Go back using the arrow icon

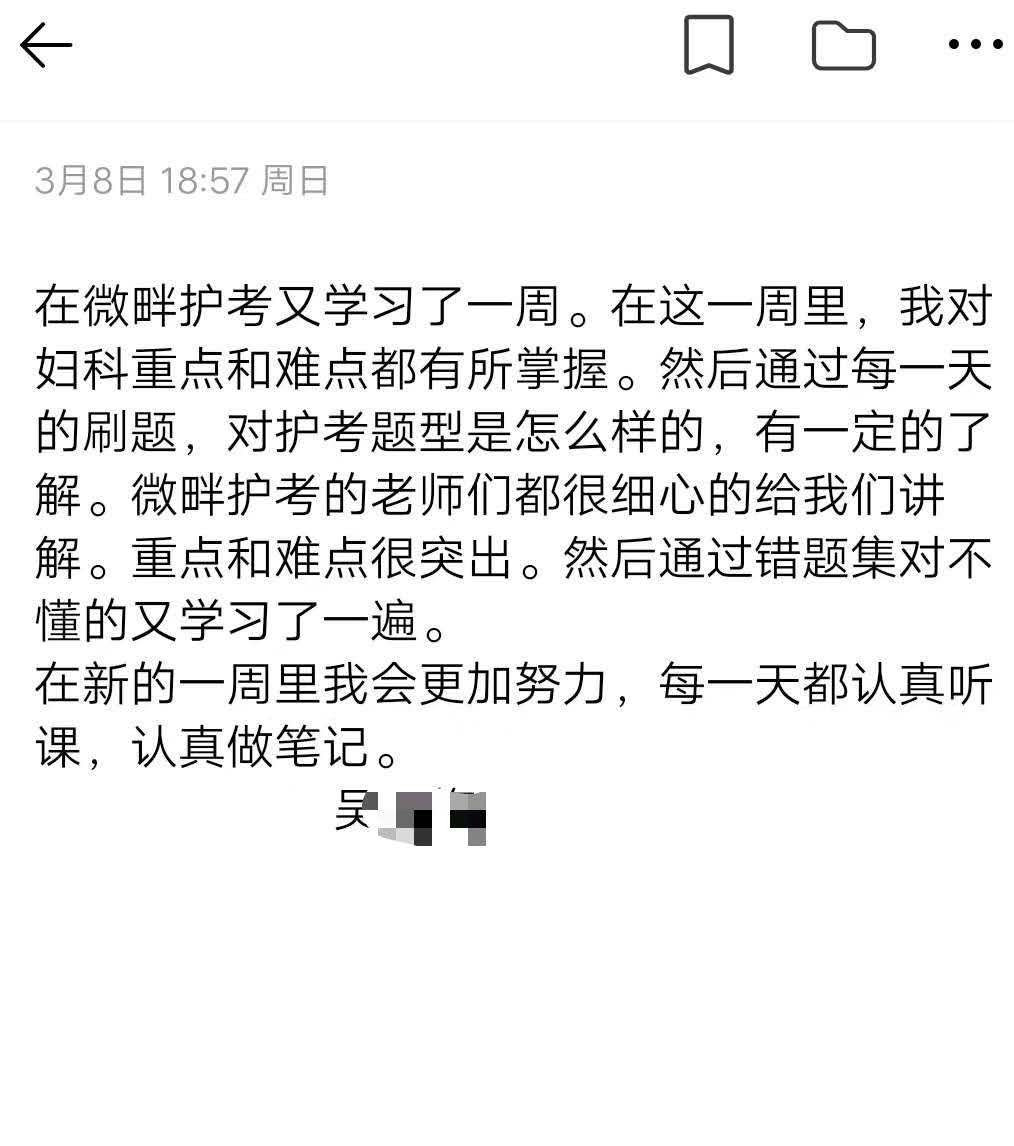(46, 46)
